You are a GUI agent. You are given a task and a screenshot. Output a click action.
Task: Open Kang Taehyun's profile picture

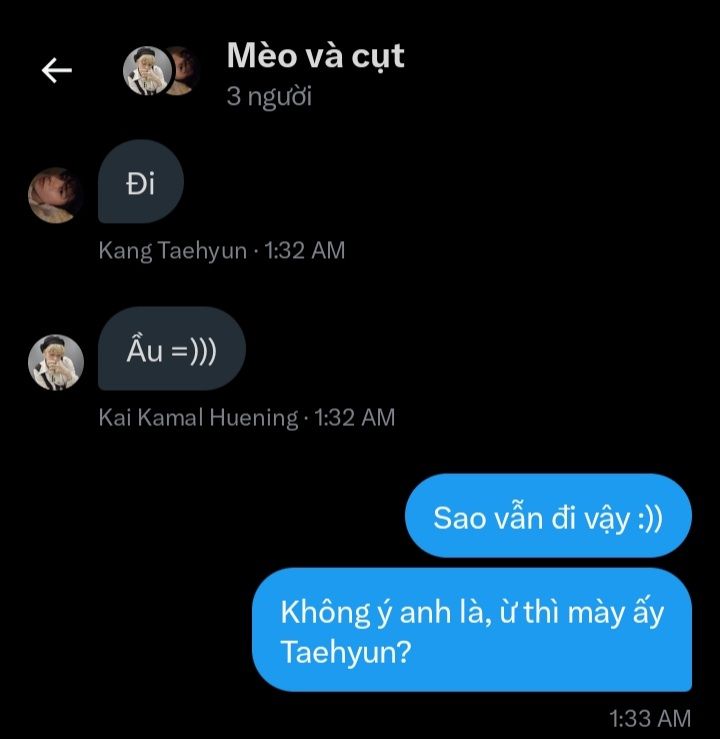(55, 194)
